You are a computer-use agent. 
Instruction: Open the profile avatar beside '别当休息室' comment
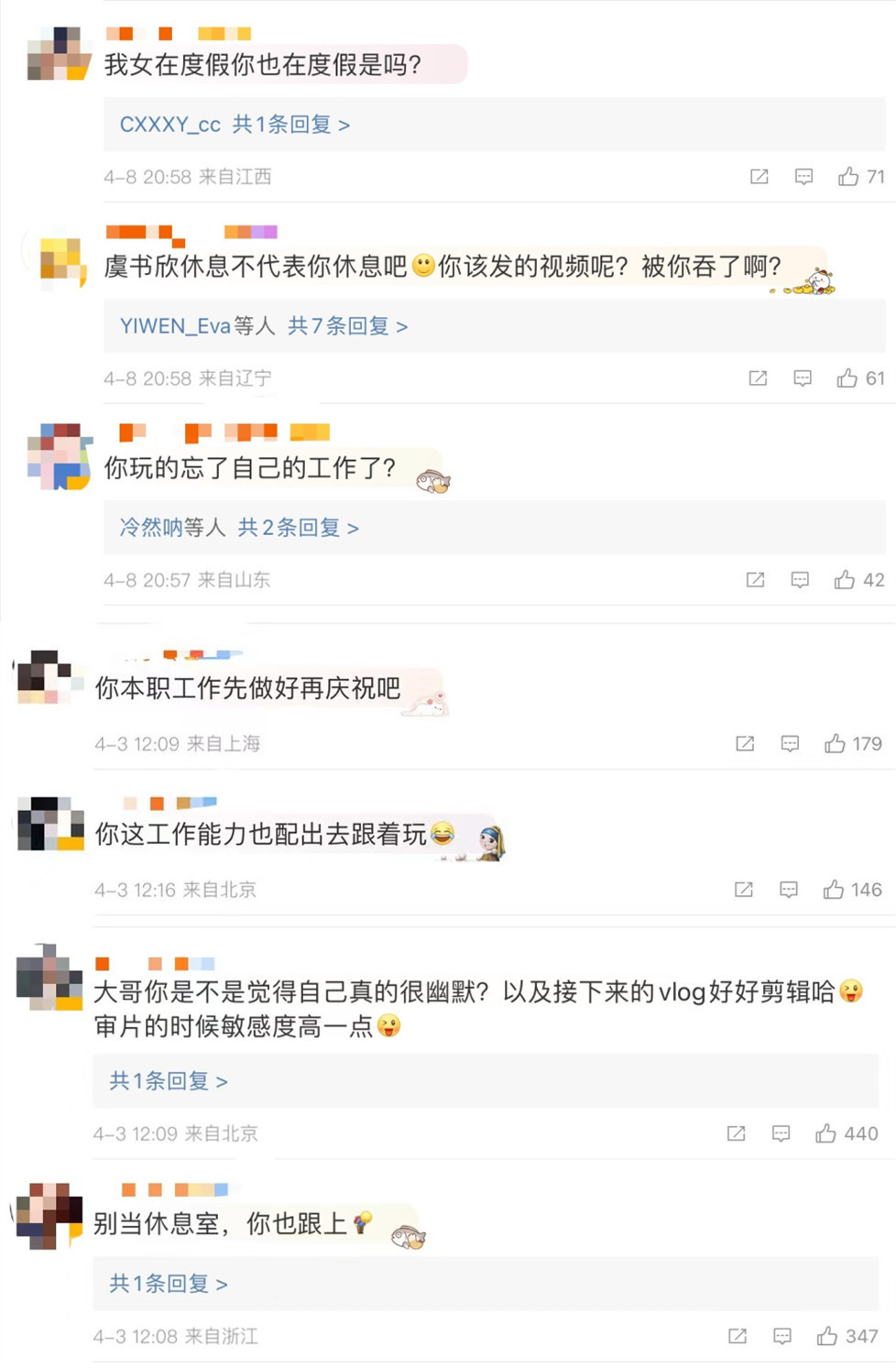(x=49, y=1216)
